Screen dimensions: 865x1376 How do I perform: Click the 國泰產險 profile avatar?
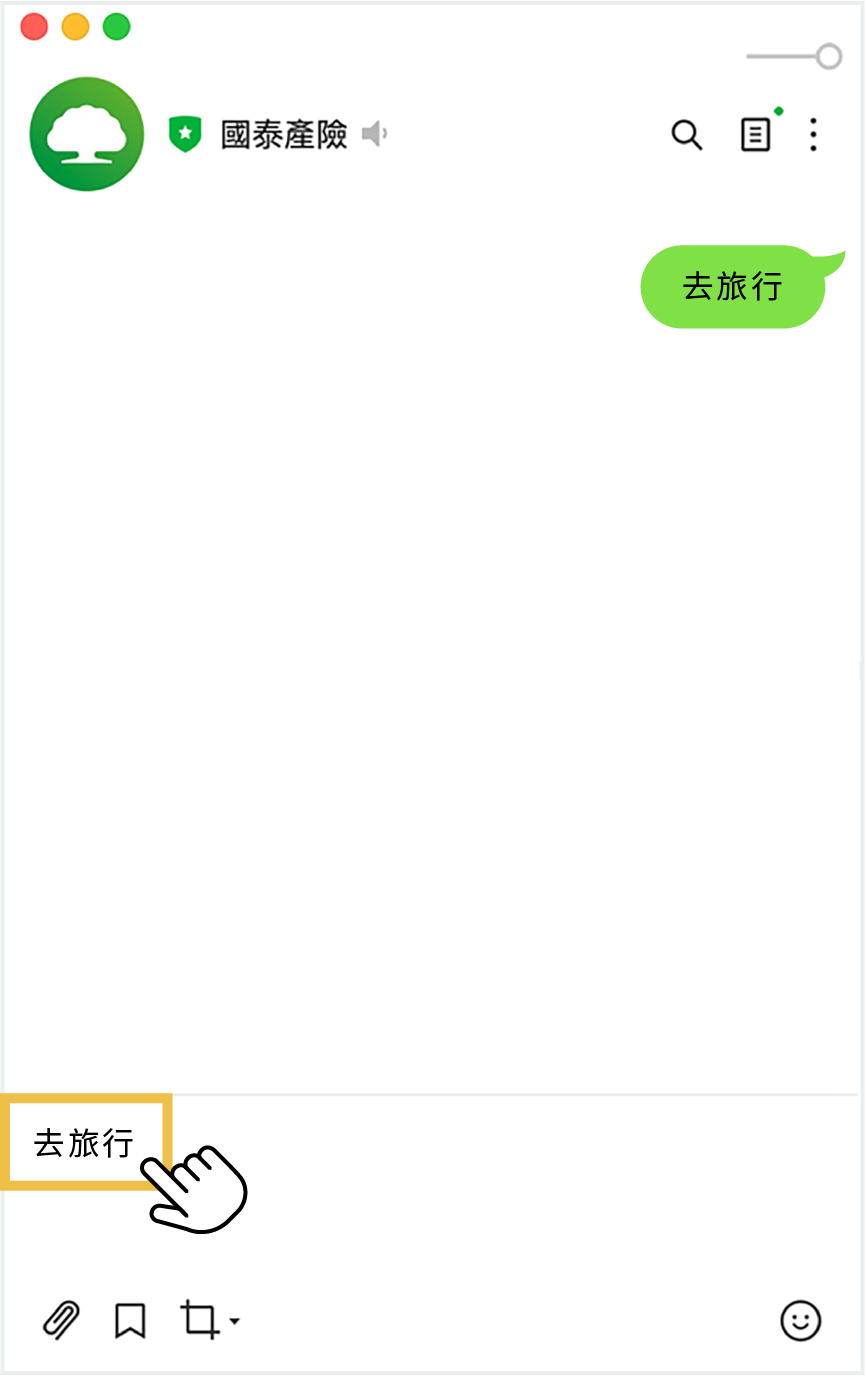[x=86, y=134]
